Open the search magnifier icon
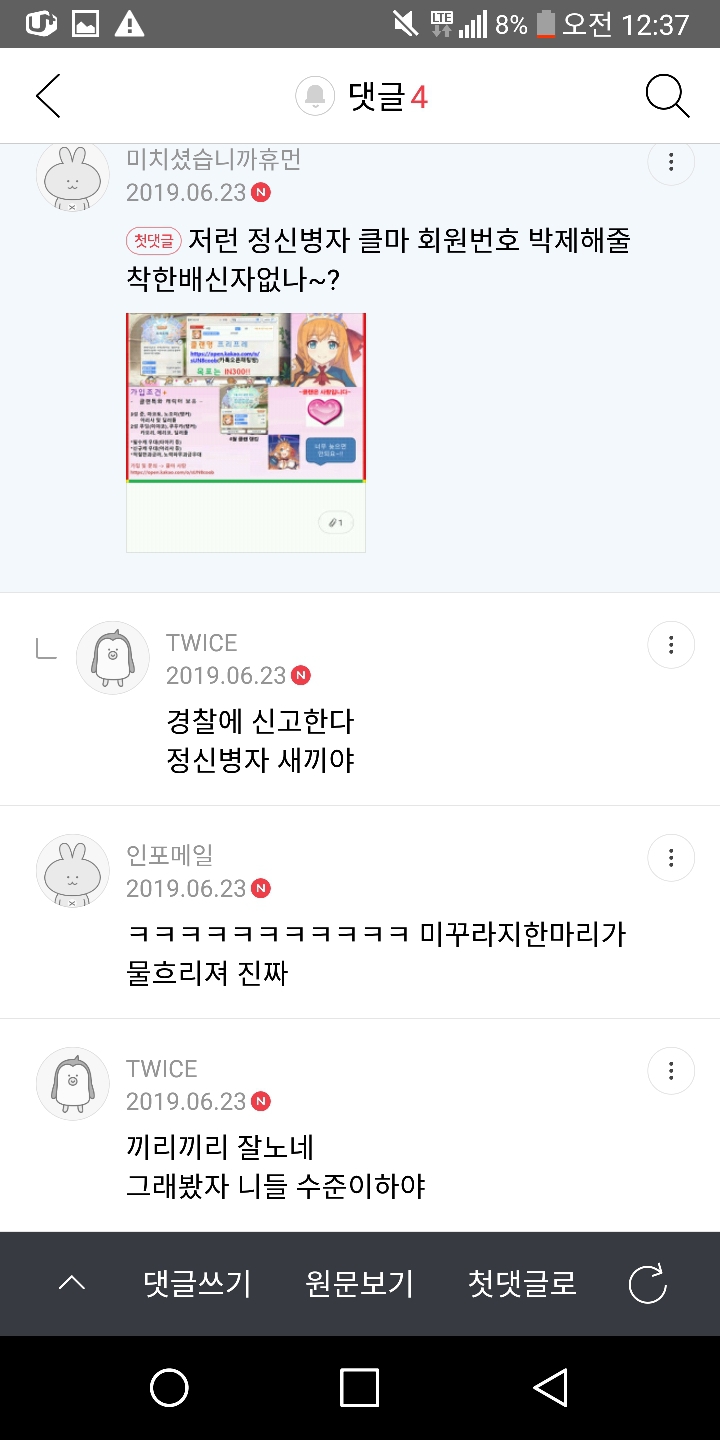 tap(667, 97)
